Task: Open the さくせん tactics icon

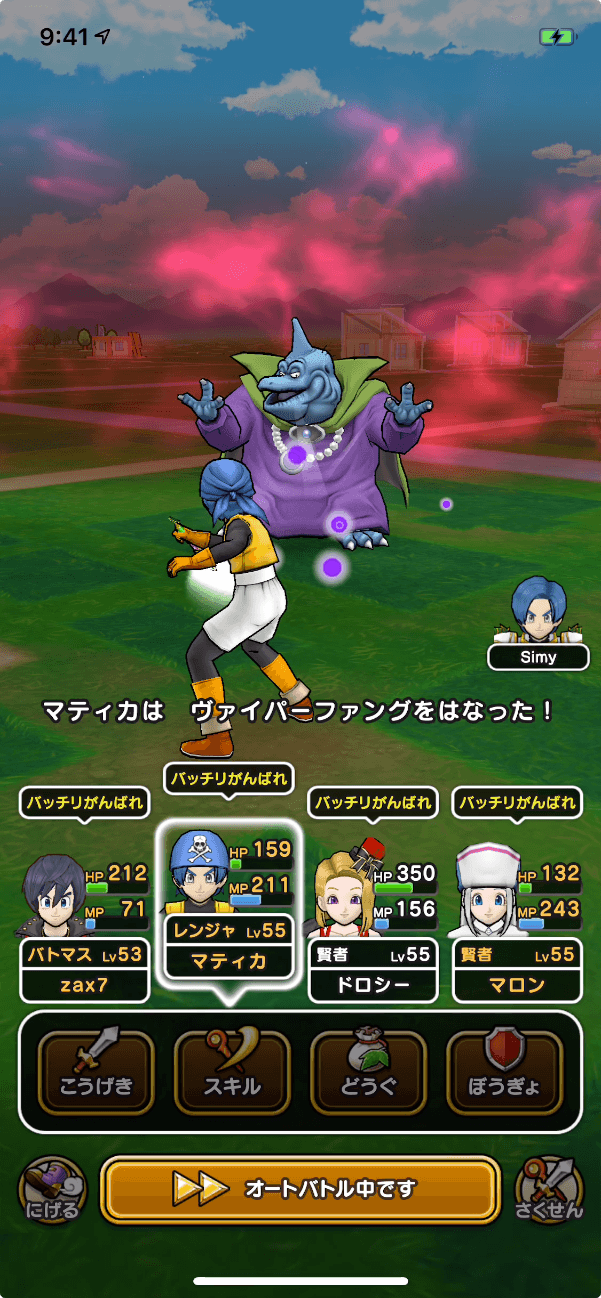Action: 548,1190
